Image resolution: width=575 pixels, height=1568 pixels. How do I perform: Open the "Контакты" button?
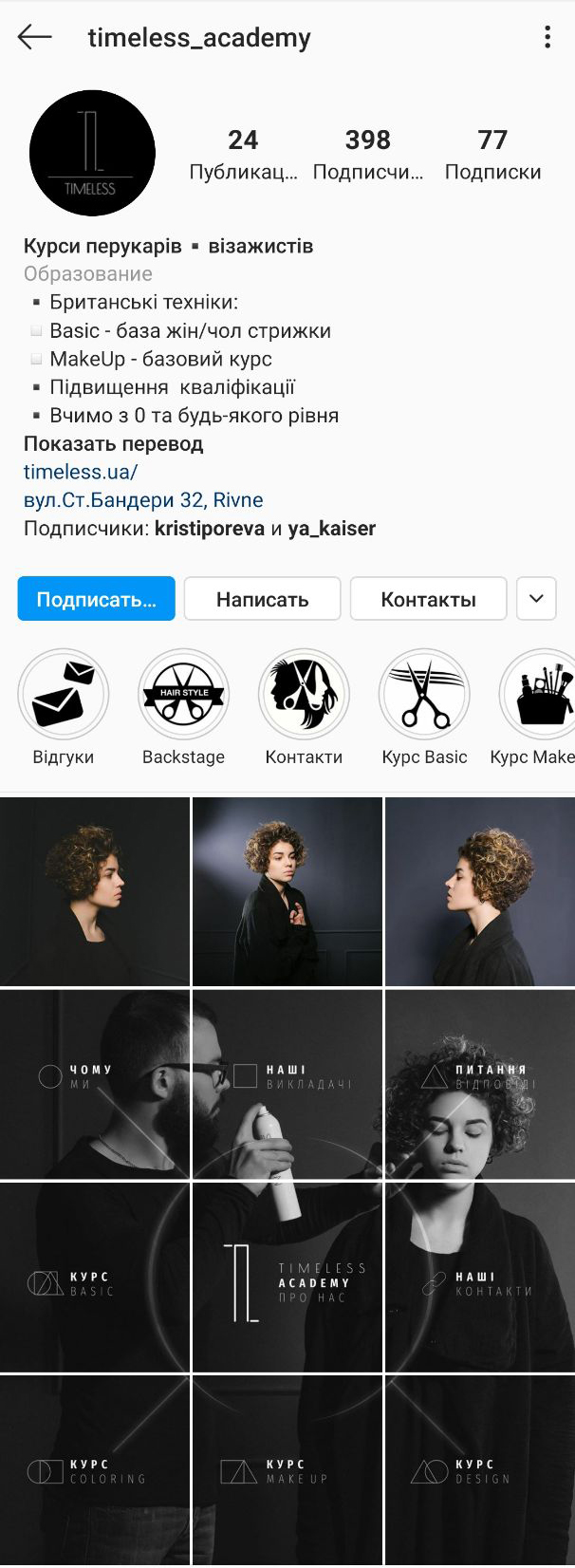click(x=428, y=599)
